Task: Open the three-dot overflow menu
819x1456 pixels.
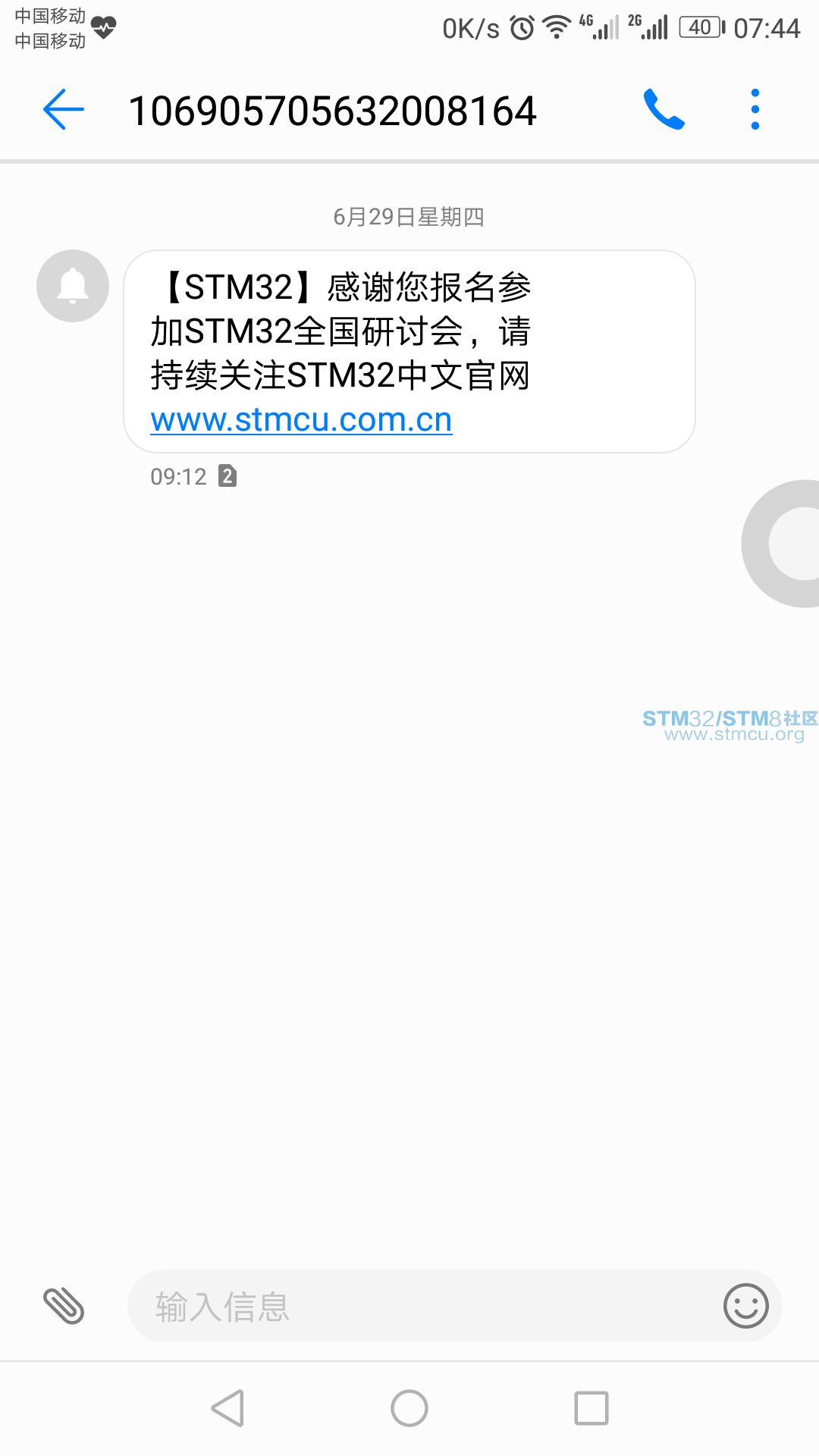Action: click(755, 110)
